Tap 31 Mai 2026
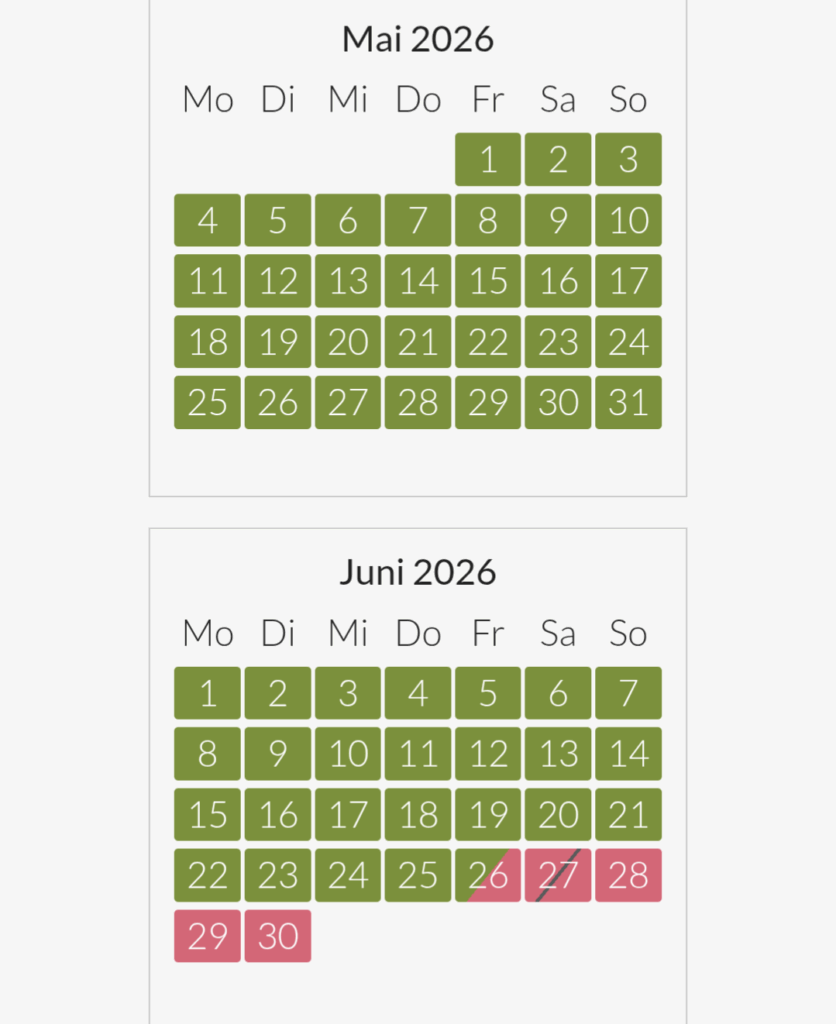Screen dimensions: 836x1024 628,402
